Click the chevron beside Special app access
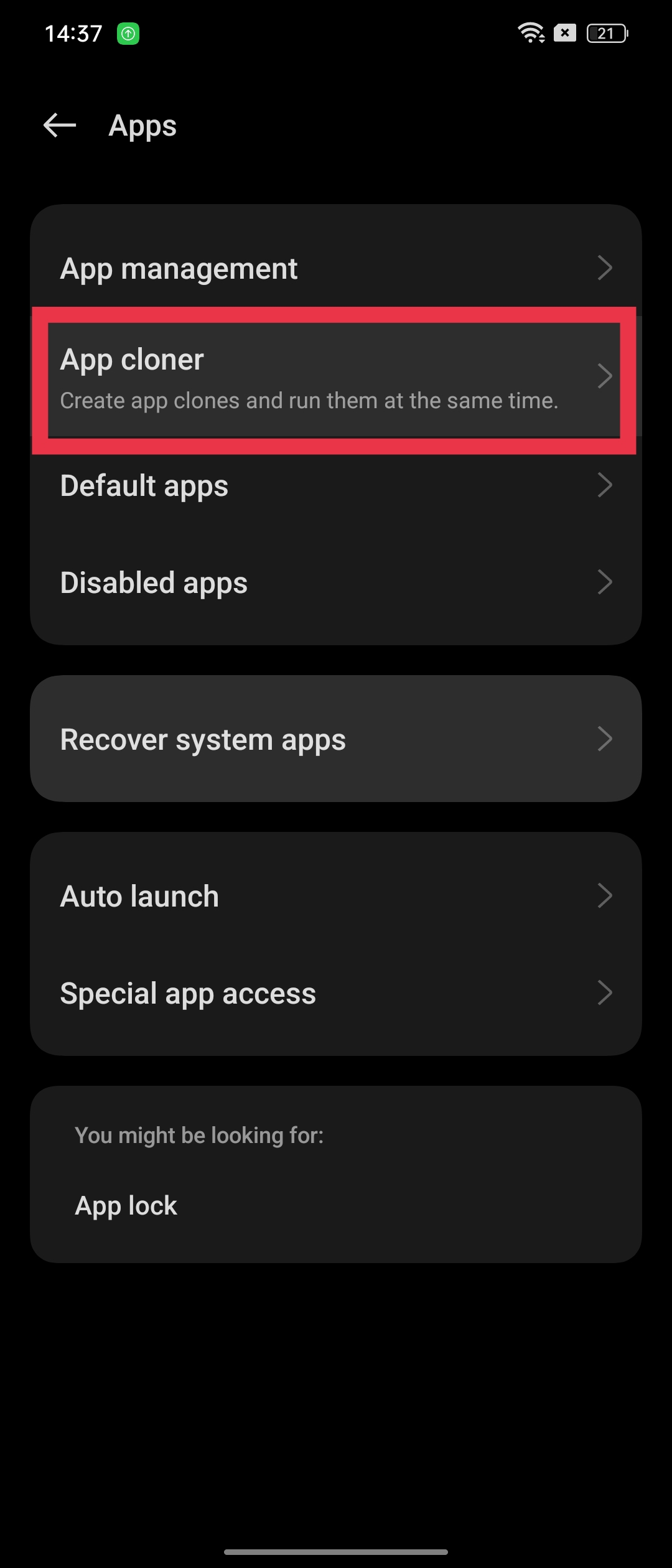 click(x=606, y=992)
